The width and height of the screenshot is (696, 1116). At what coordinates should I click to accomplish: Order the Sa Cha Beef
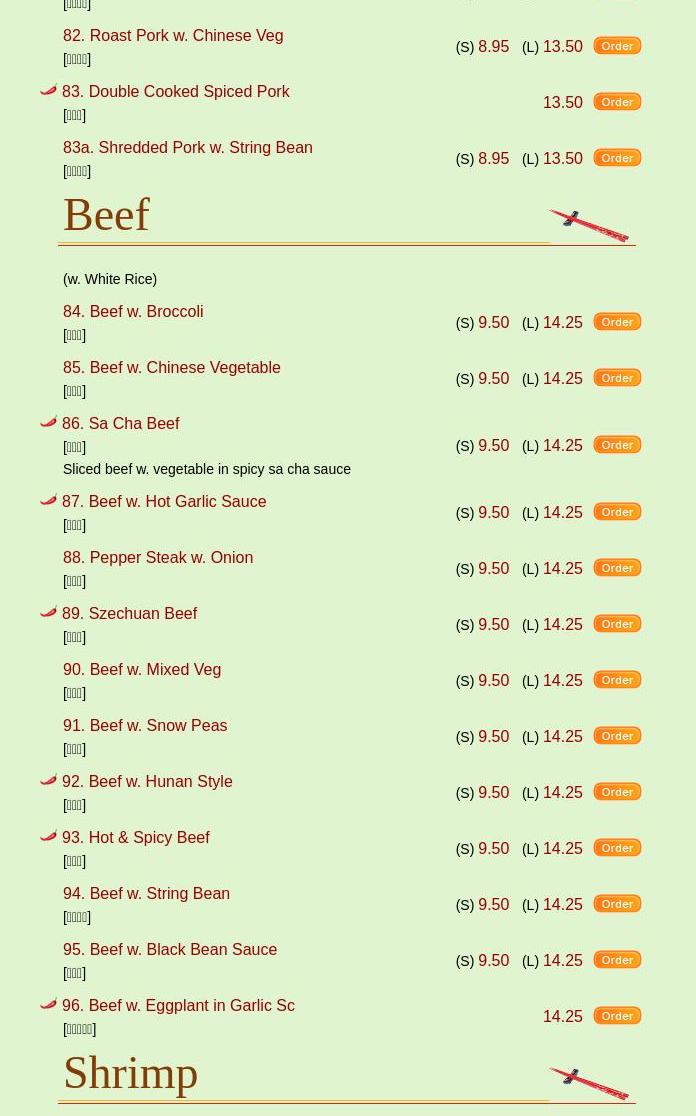pyautogui.click(x=617, y=445)
